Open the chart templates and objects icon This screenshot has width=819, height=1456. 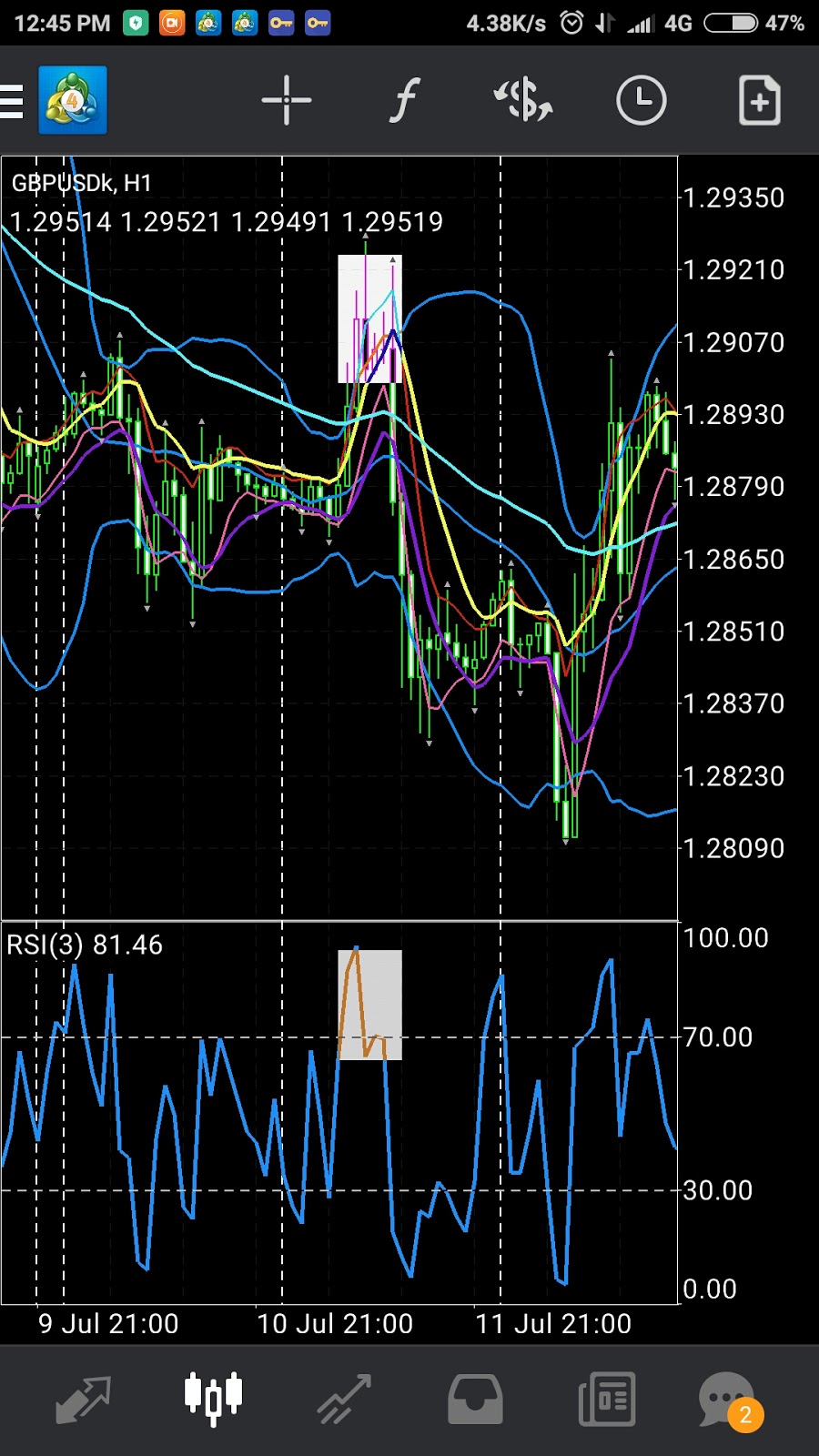point(759,100)
